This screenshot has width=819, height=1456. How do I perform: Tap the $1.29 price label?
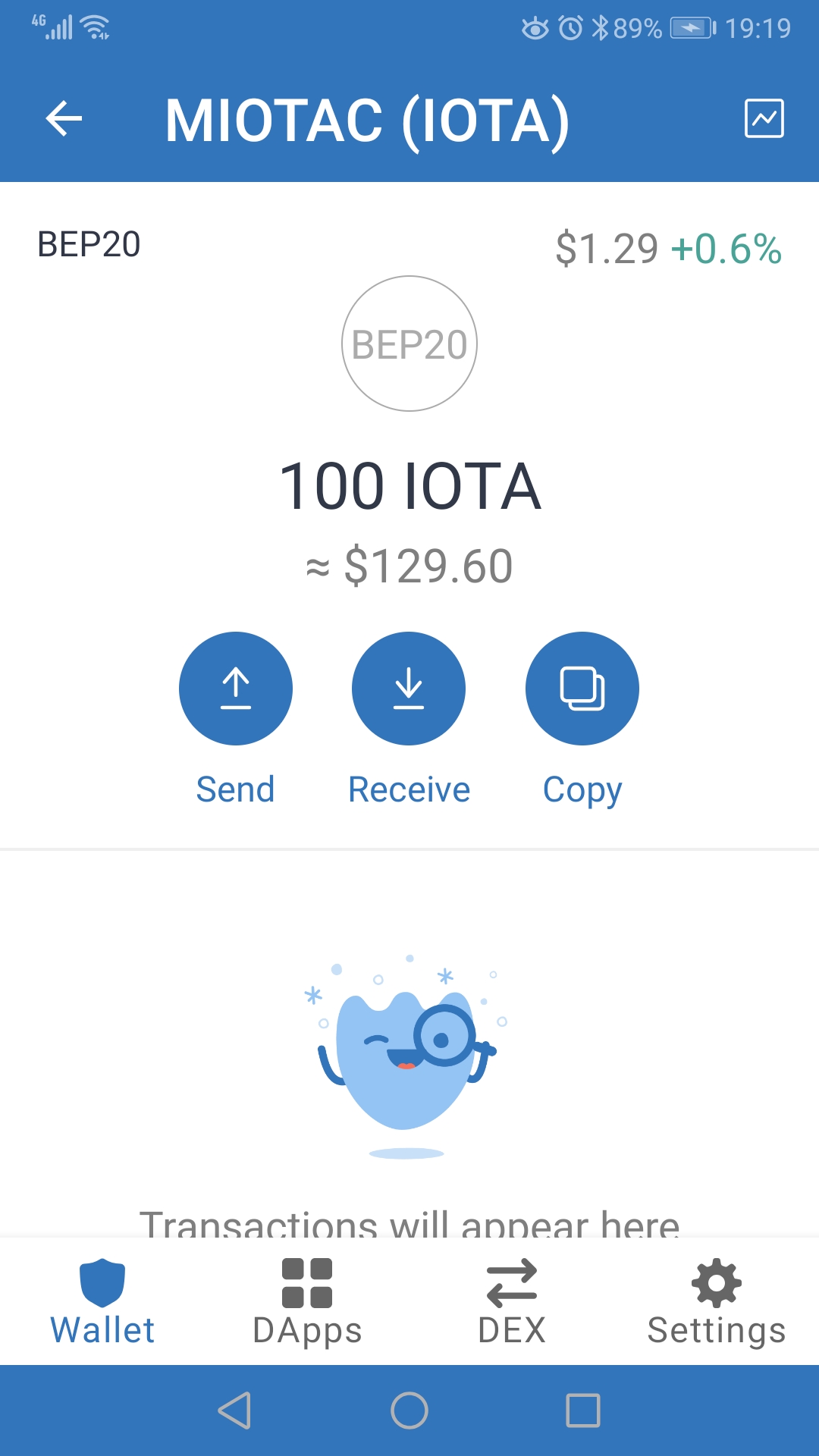click(x=607, y=245)
